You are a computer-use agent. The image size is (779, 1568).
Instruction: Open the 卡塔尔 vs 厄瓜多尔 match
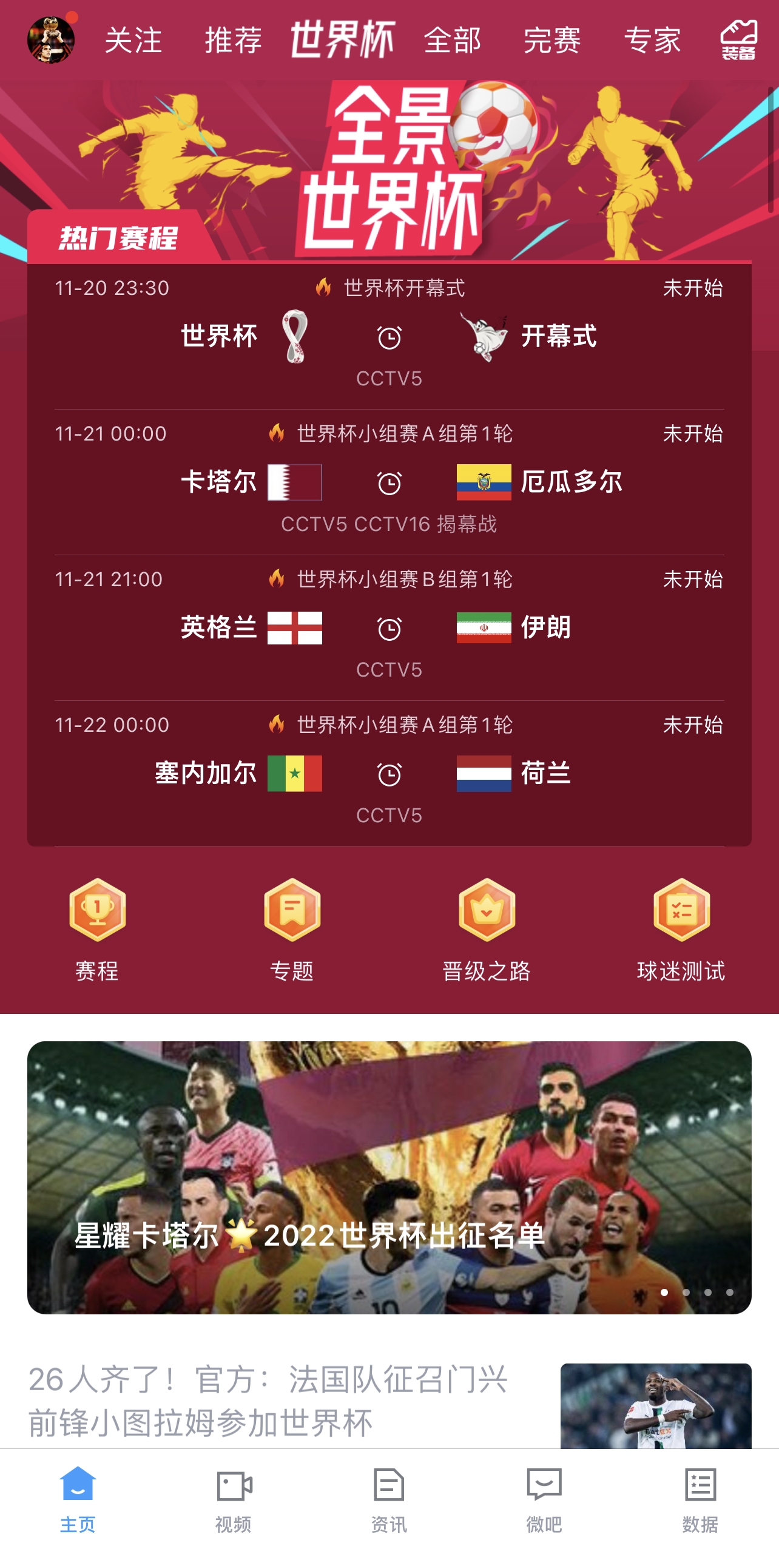[x=389, y=482]
